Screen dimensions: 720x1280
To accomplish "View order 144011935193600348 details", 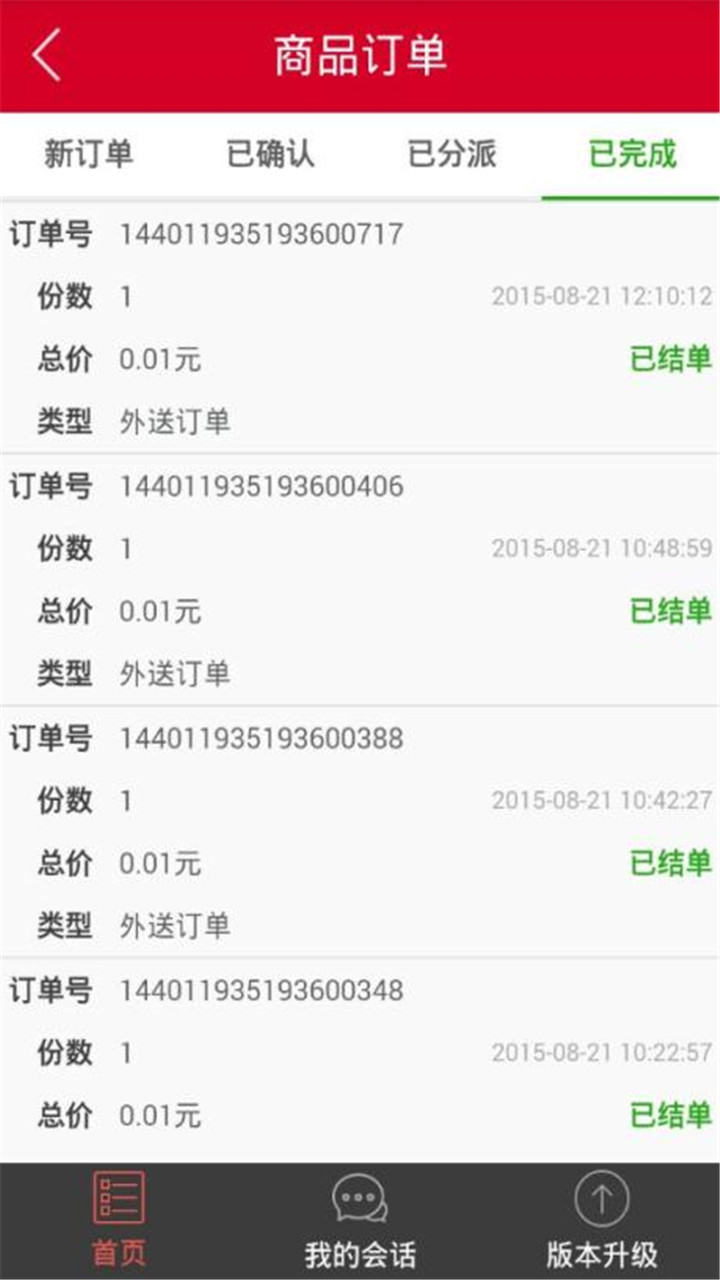I will coord(360,1060).
